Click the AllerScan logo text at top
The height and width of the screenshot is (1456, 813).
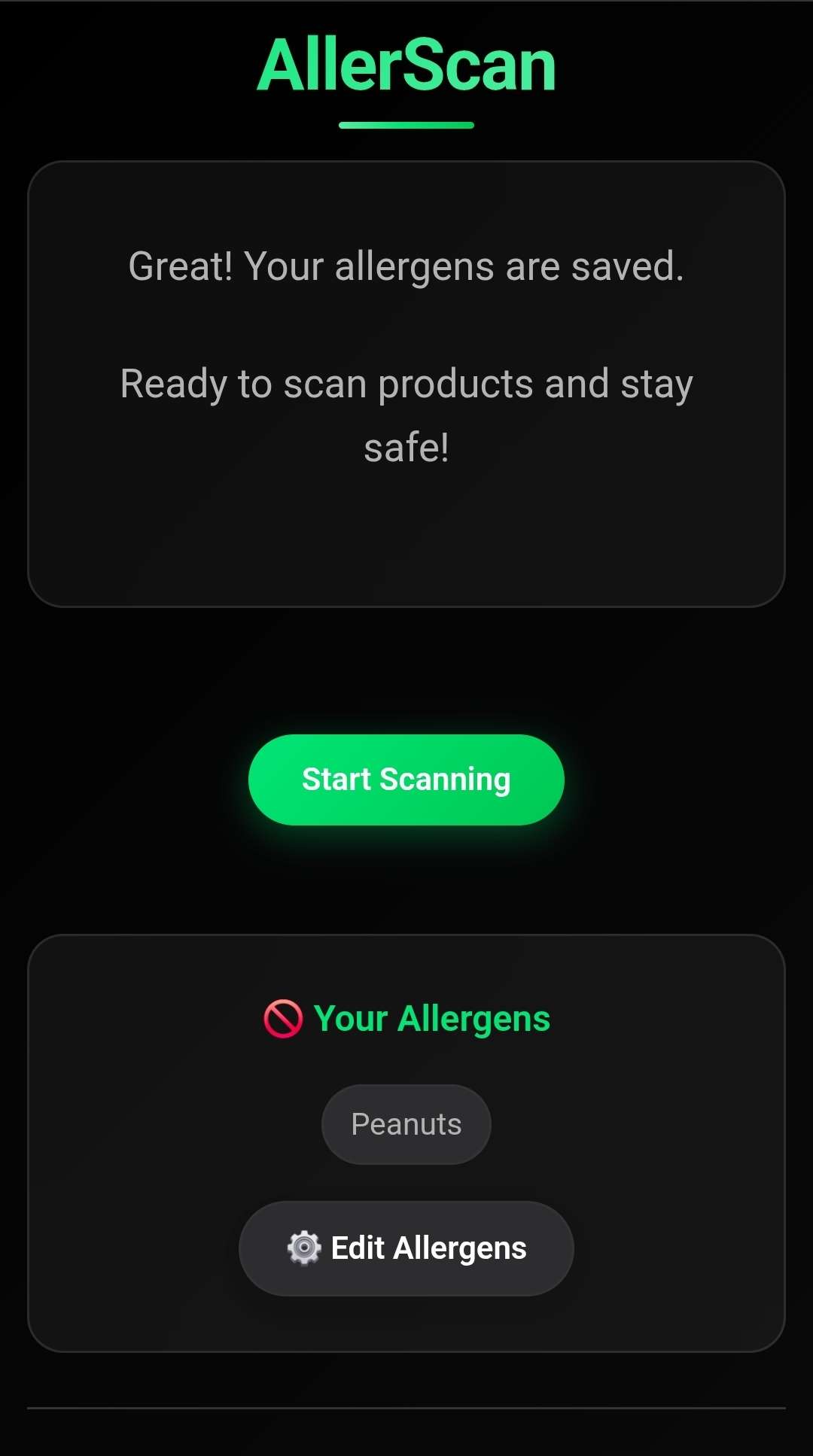click(406, 66)
